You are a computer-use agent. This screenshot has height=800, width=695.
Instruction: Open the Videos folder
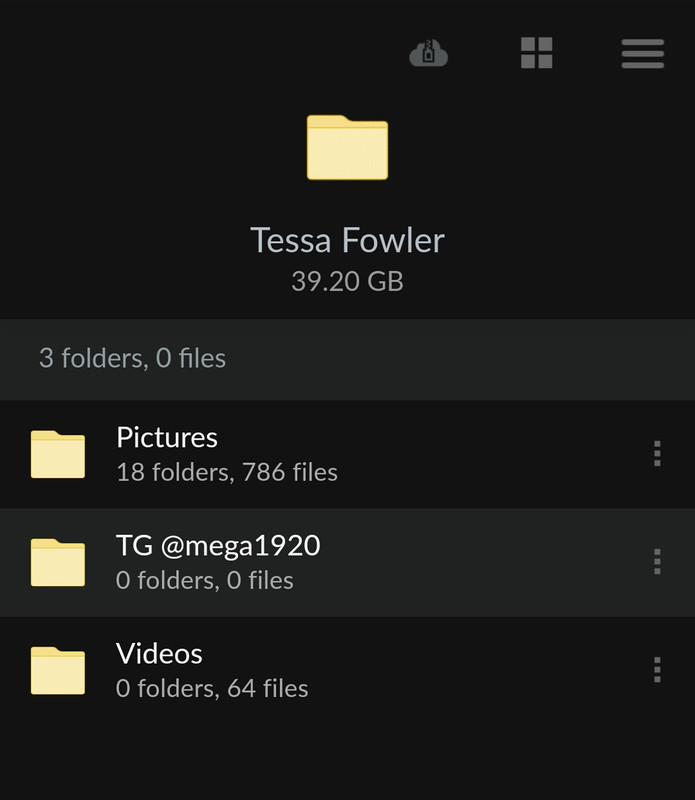pos(160,654)
